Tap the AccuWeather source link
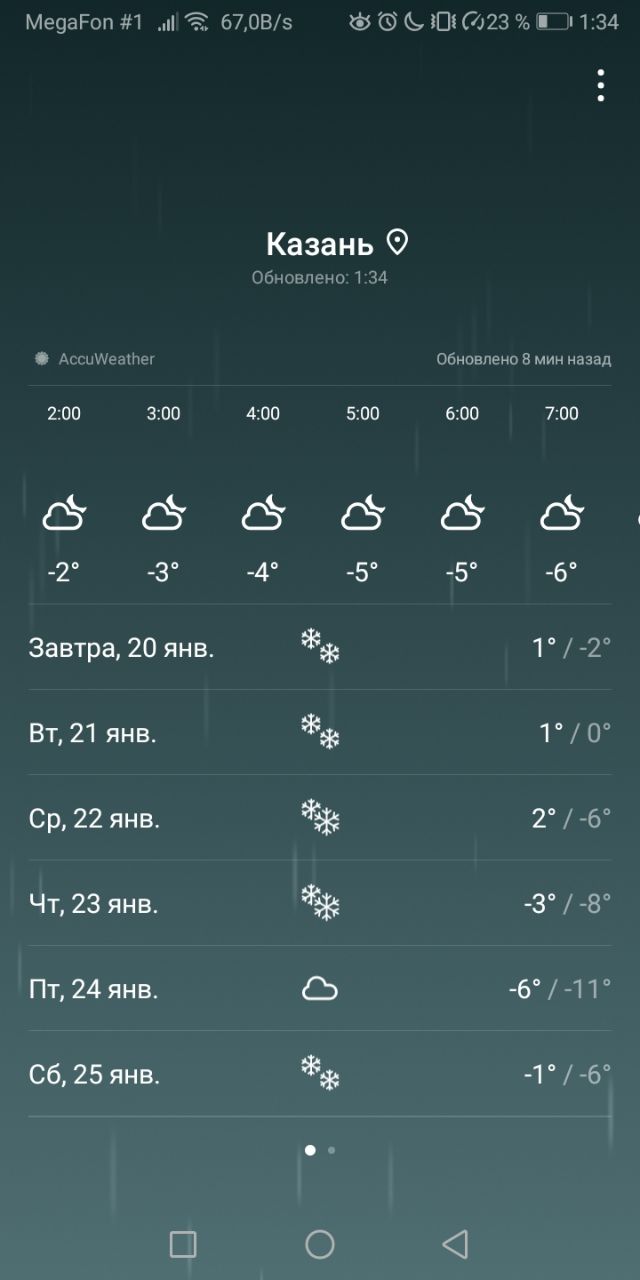 tap(94, 359)
